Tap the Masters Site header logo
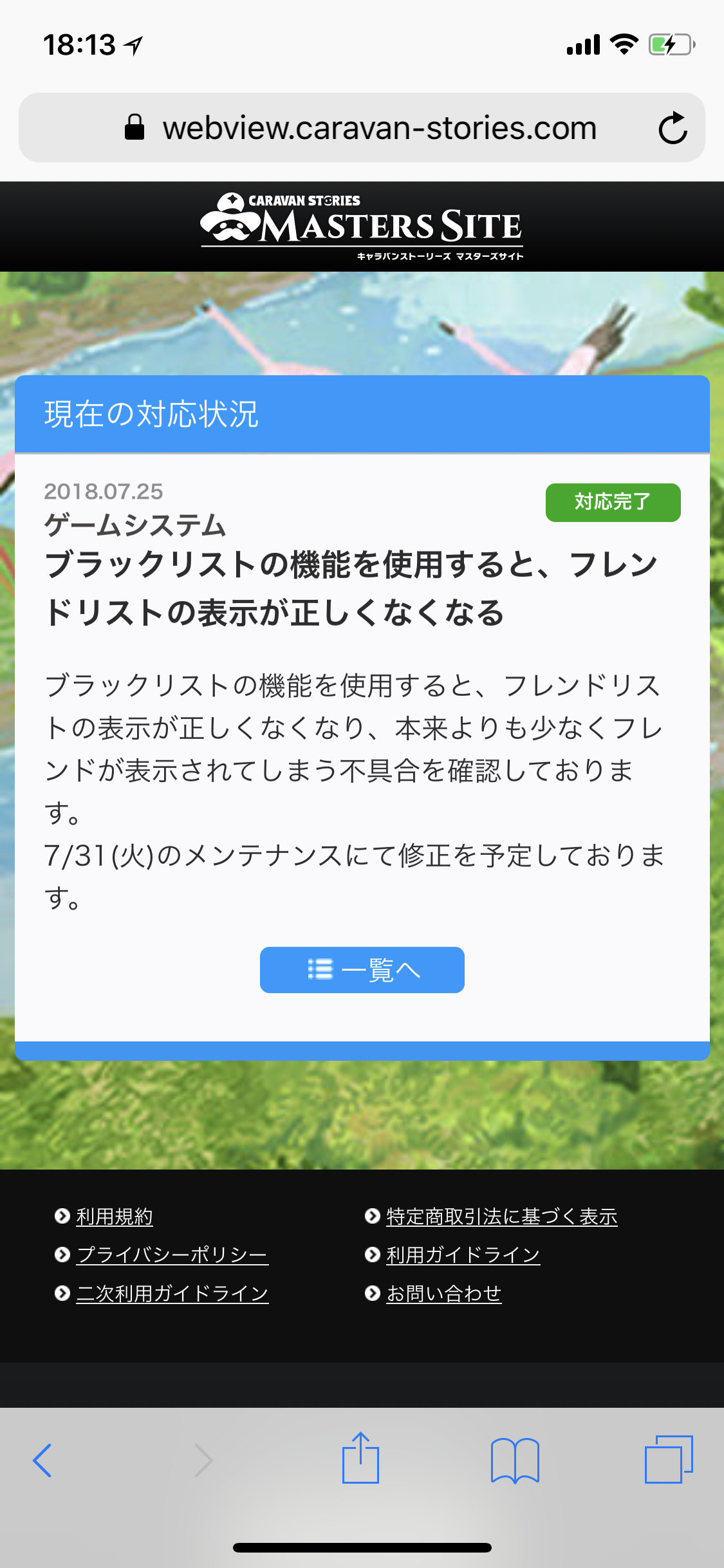 tap(362, 227)
